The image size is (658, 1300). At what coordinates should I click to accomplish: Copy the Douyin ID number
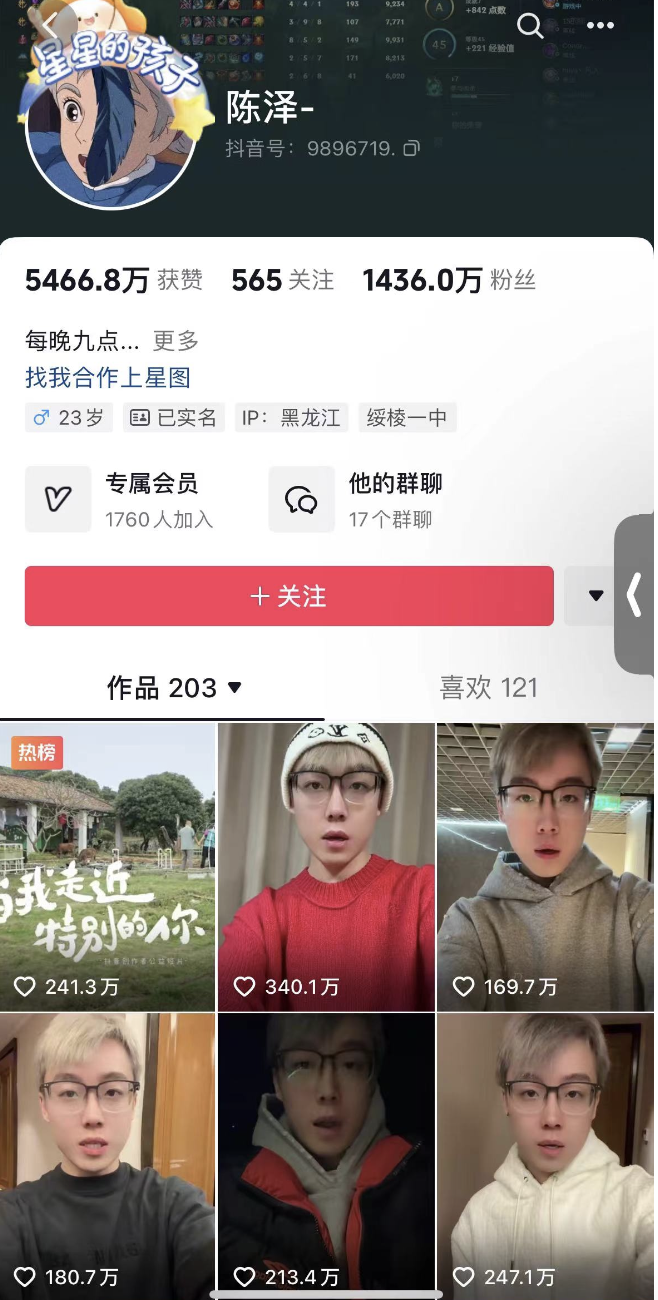click(411, 148)
